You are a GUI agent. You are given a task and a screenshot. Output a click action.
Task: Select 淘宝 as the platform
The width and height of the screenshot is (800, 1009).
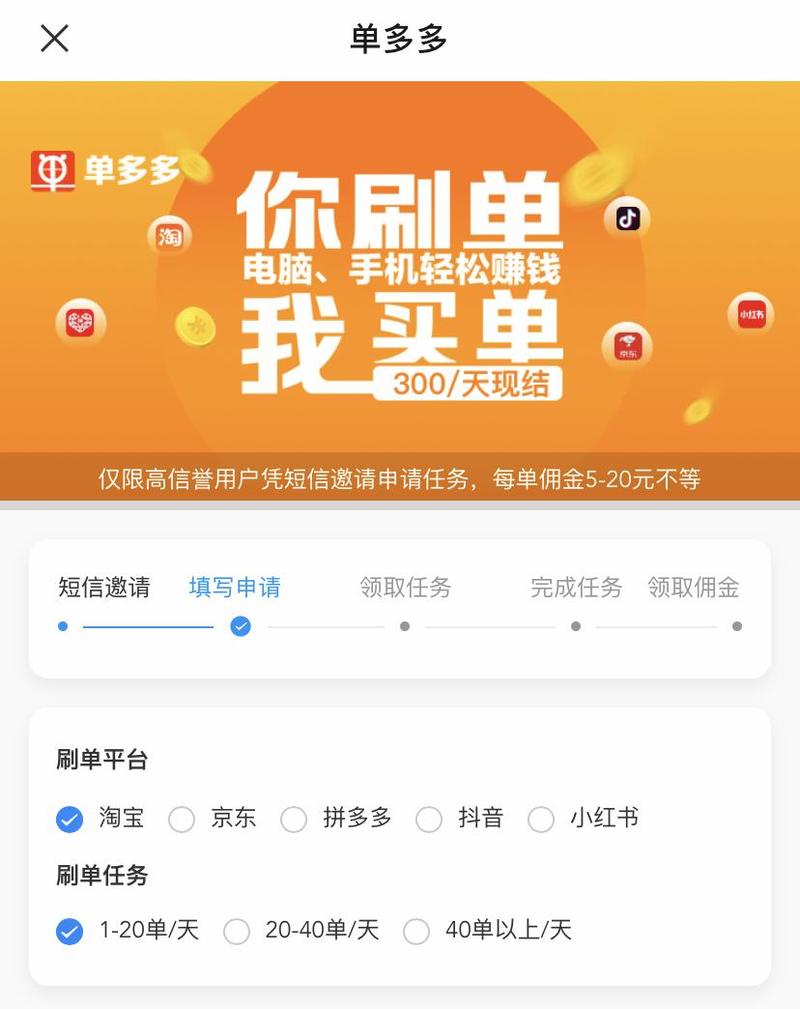[69, 819]
